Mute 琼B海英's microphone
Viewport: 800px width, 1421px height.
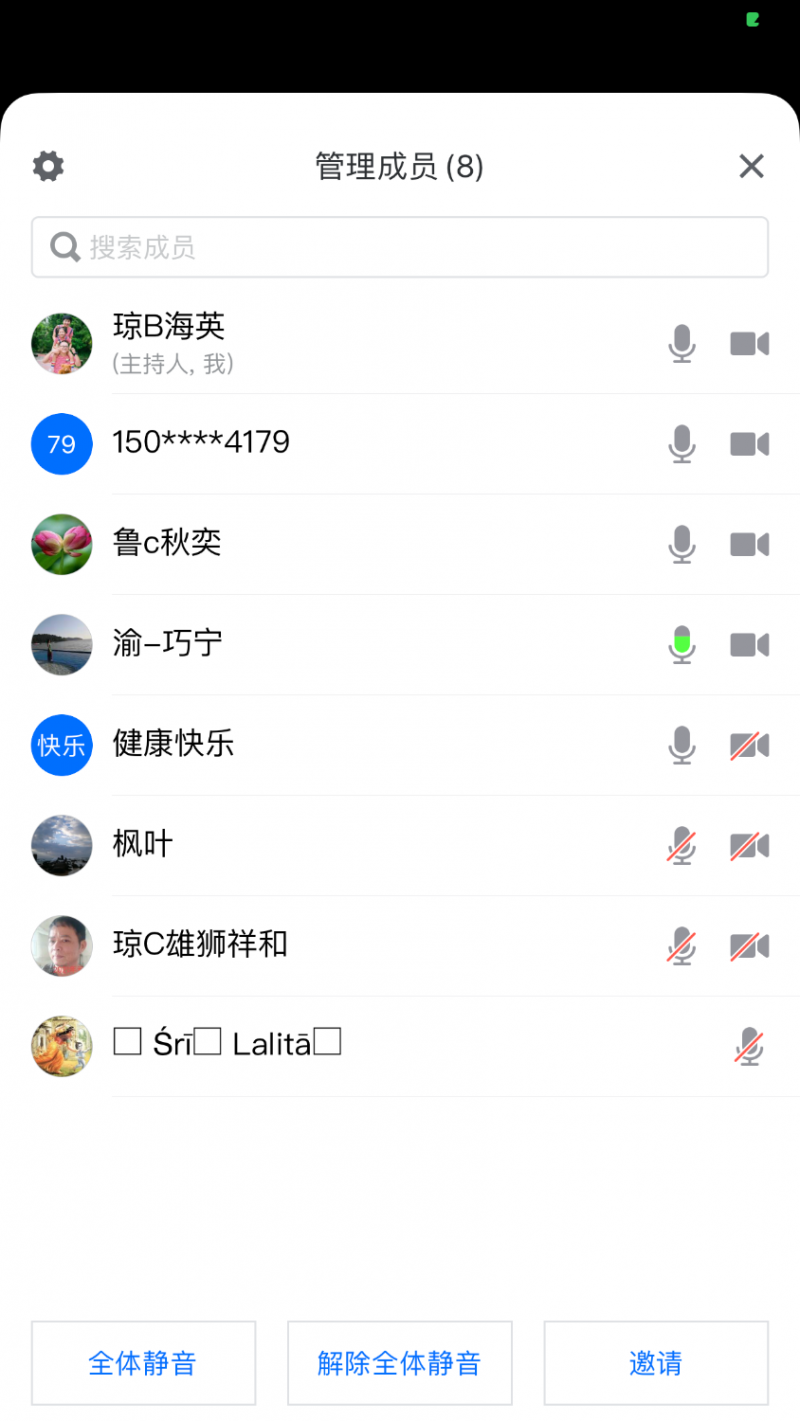681,344
